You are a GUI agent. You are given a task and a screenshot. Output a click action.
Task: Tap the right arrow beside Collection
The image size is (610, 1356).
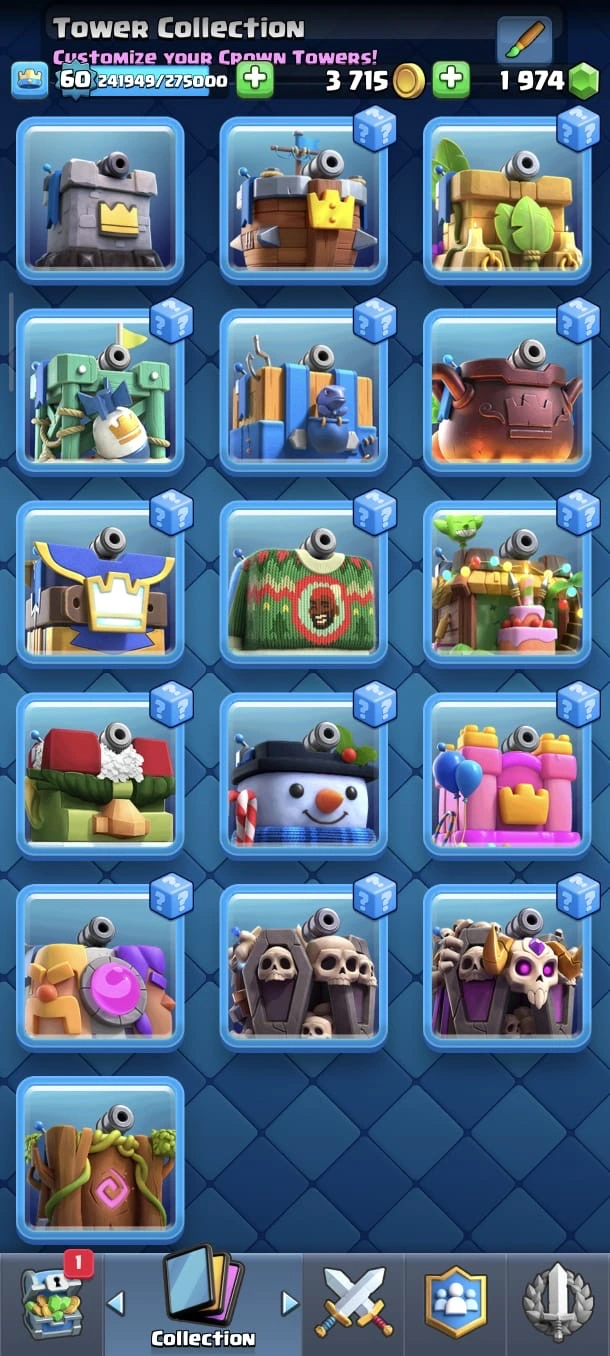tap(290, 1303)
